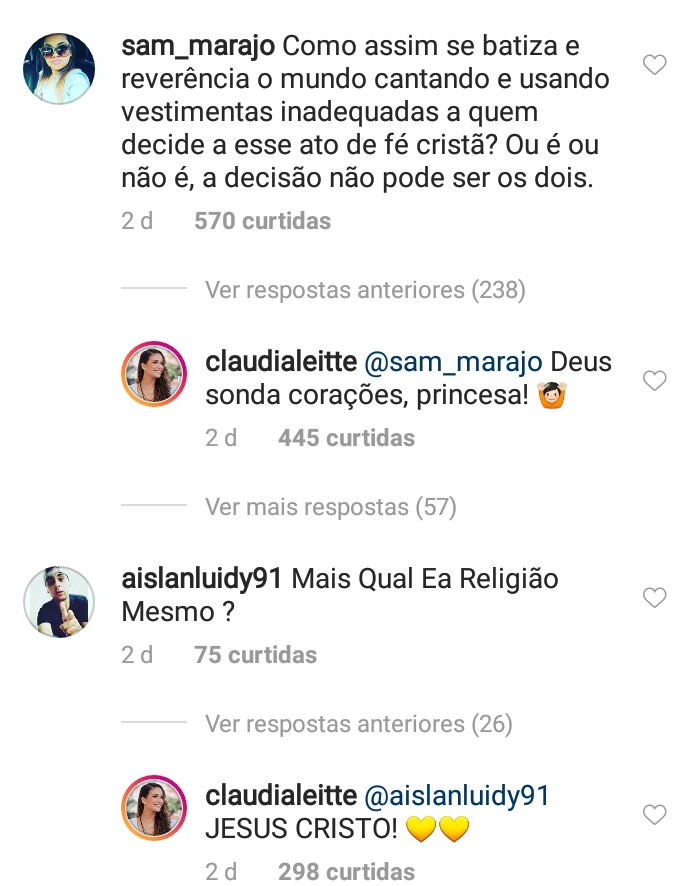The height and width of the screenshot is (886, 693).
Task: Open sam_marajo's profile picture
Action: 58,69
